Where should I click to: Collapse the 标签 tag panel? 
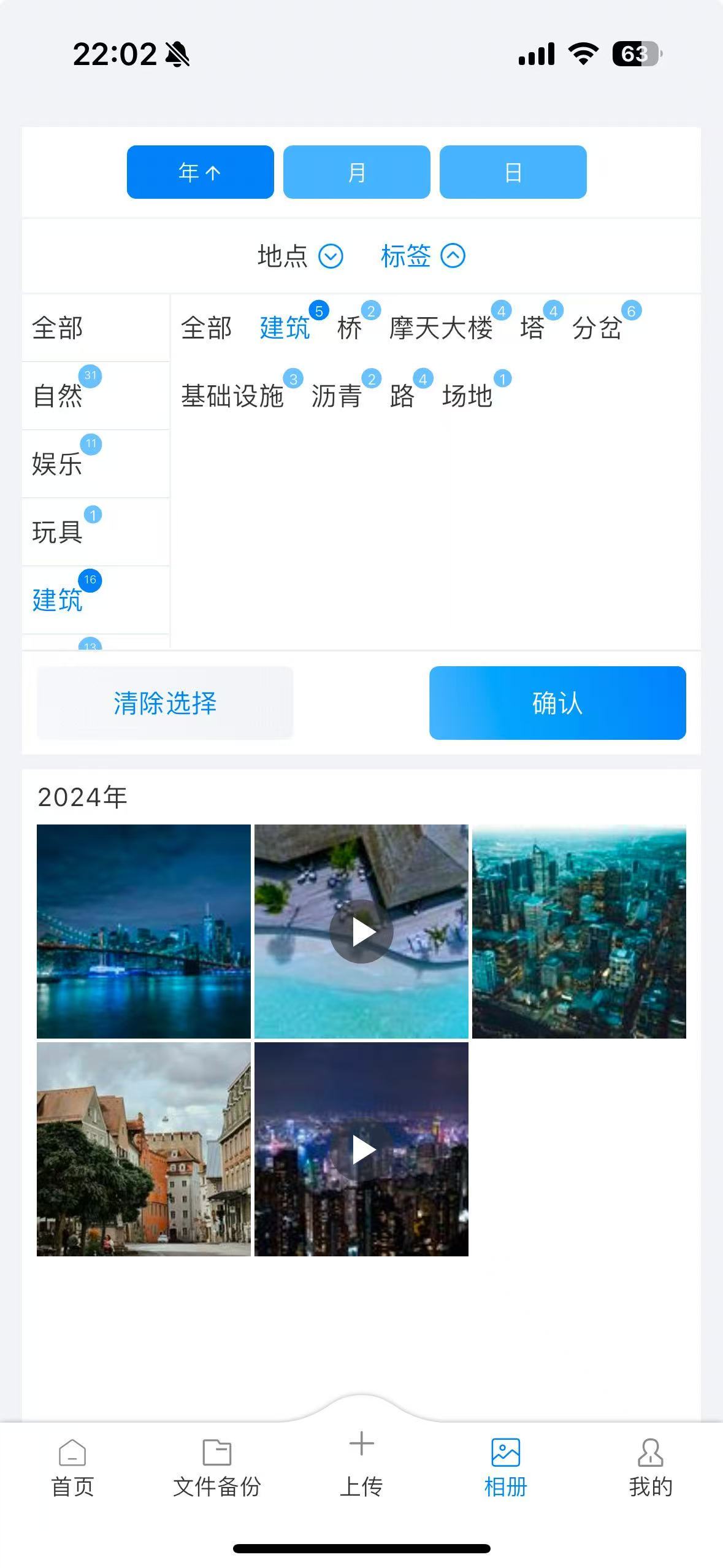click(421, 256)
